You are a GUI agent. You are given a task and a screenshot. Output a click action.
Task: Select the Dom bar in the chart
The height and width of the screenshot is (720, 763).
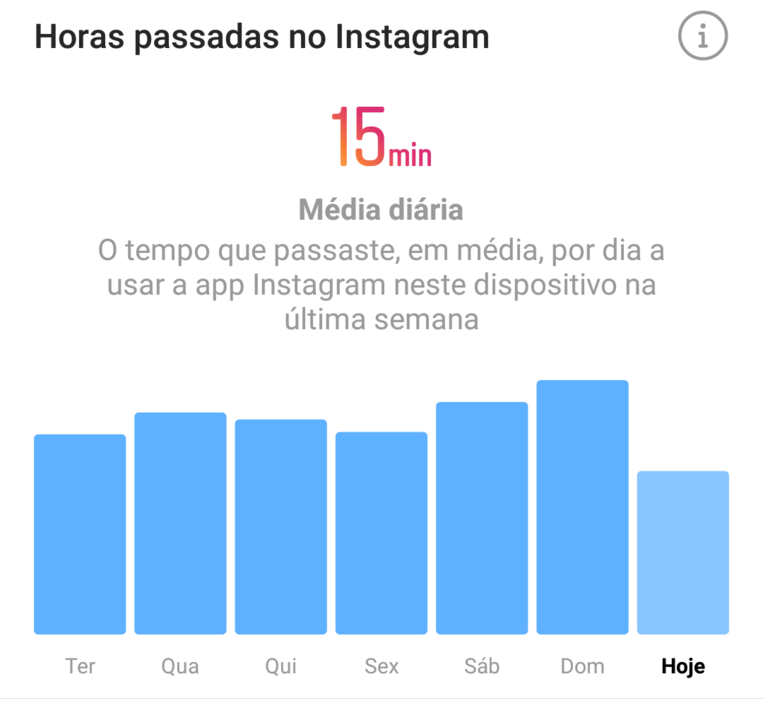pos(582,507)
